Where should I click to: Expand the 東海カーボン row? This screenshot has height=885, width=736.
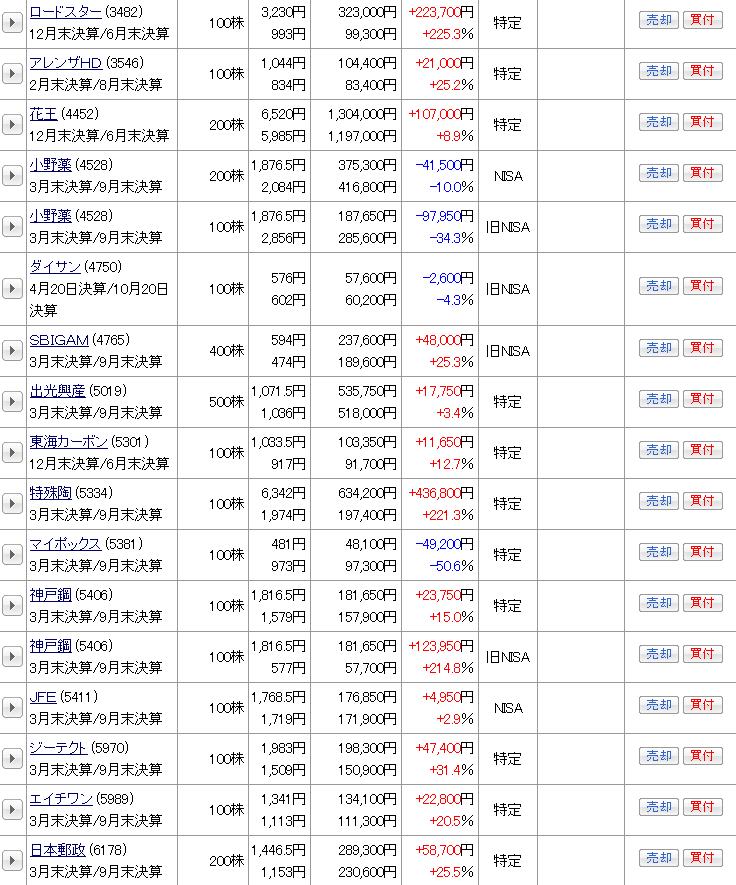point(12,453)
